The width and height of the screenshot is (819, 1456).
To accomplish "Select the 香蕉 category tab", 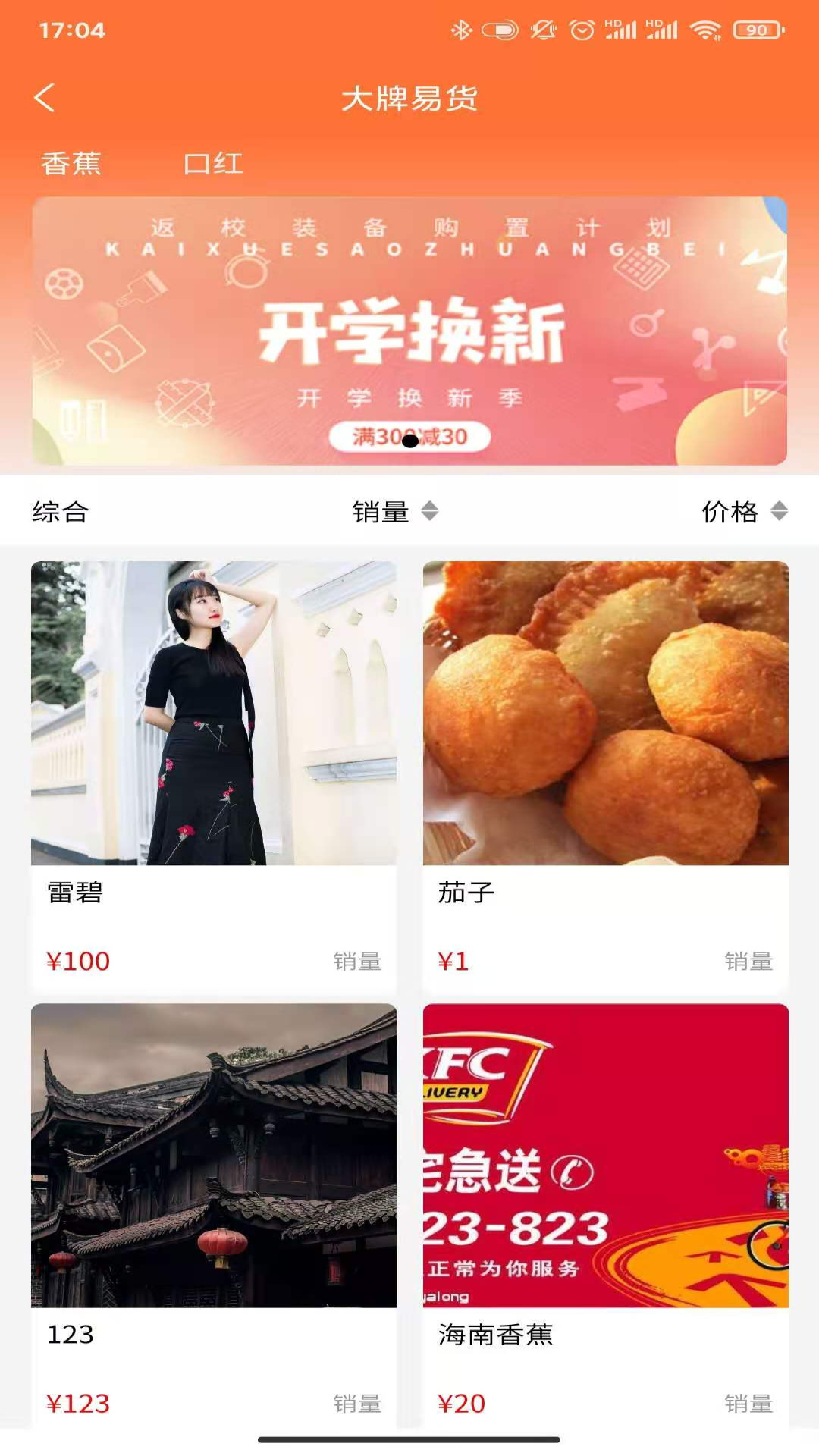I will click(71, 164).
